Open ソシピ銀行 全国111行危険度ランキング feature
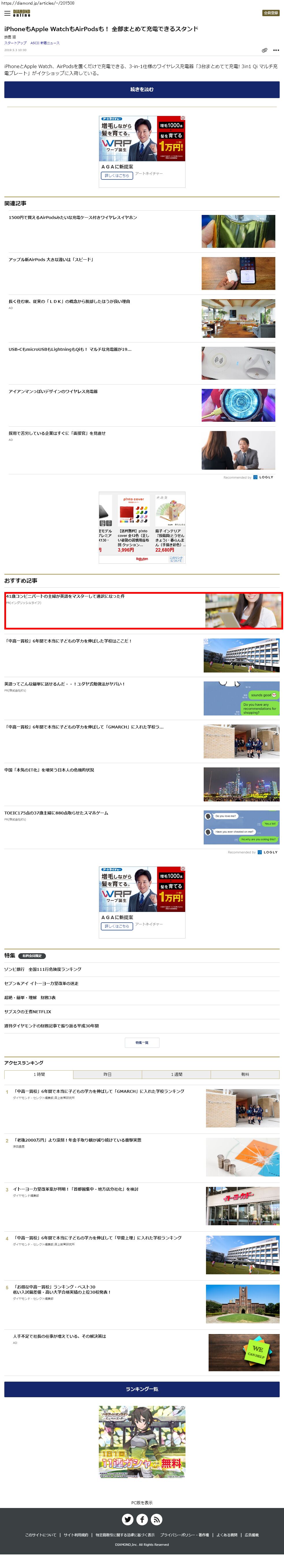Image resolution: width=284 pixels, height=1568 pixels. click(x=43, y=969)
